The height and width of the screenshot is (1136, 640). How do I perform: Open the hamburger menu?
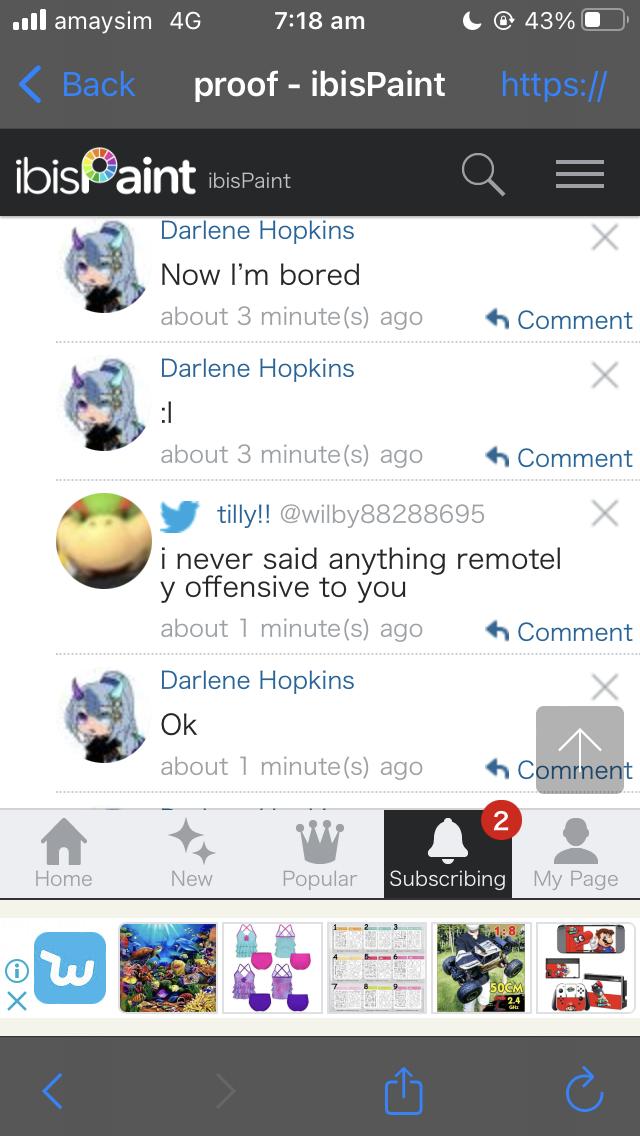[x=580, y=174]
